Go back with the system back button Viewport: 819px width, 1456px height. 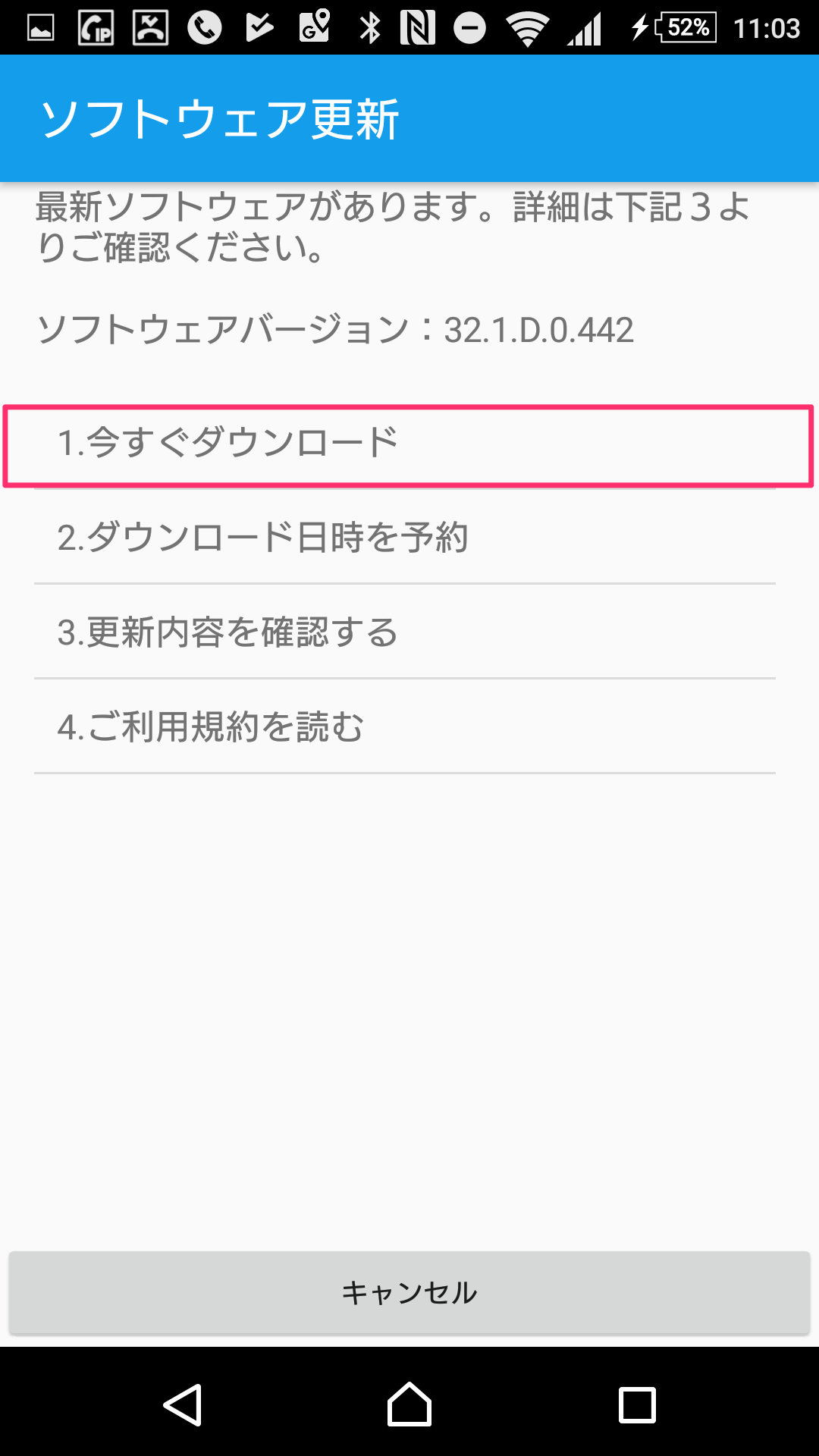pos(183,1405)
